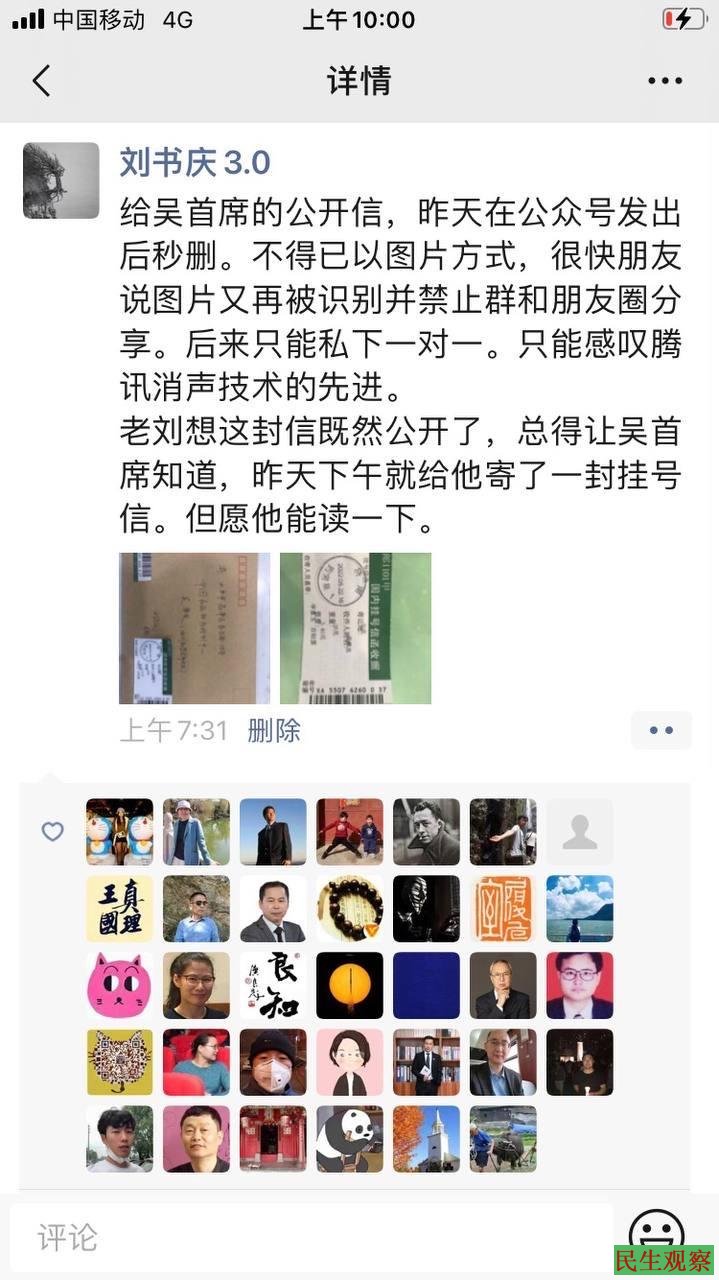Viewport: 719px width, 1280px height.
Task: Open the liker with church tower avatar
Action: coord(426,1138)
